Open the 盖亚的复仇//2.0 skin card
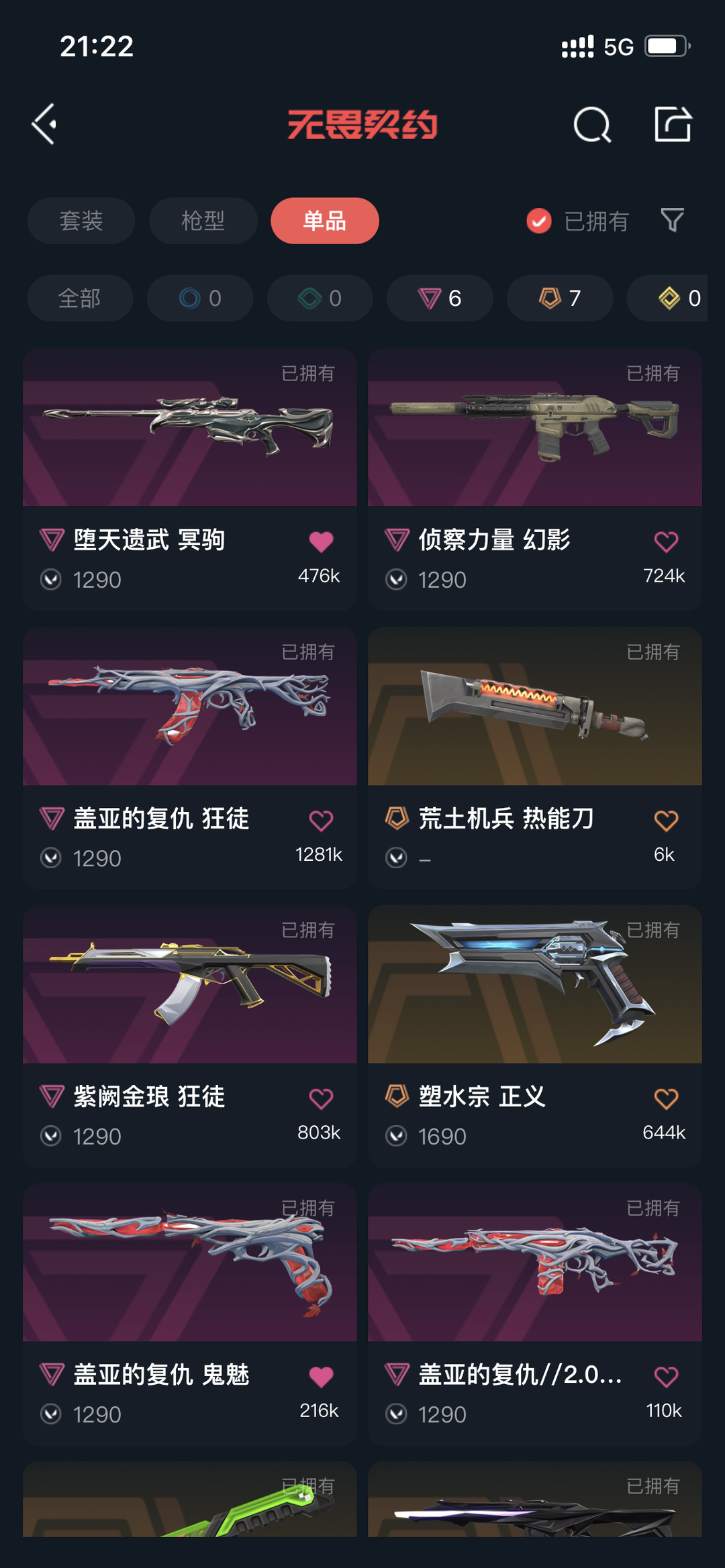The image size is (725, 1568). pyautogui.click(x=535, y=1314)
